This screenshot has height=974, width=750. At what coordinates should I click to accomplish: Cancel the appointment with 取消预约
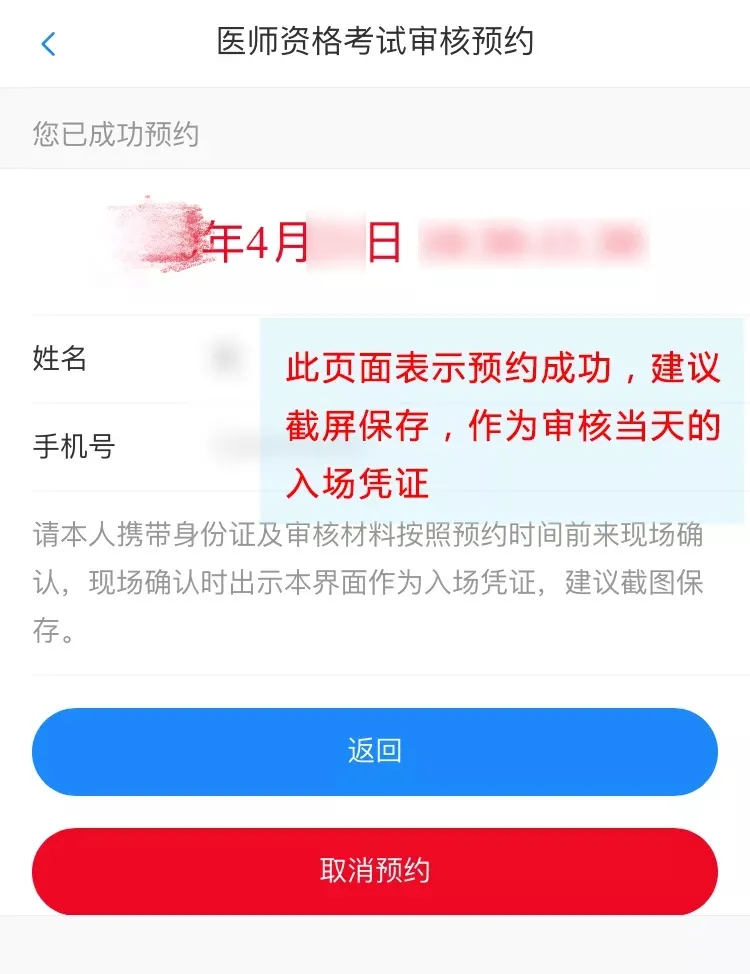pyautogui.click(x=375, y=870)
